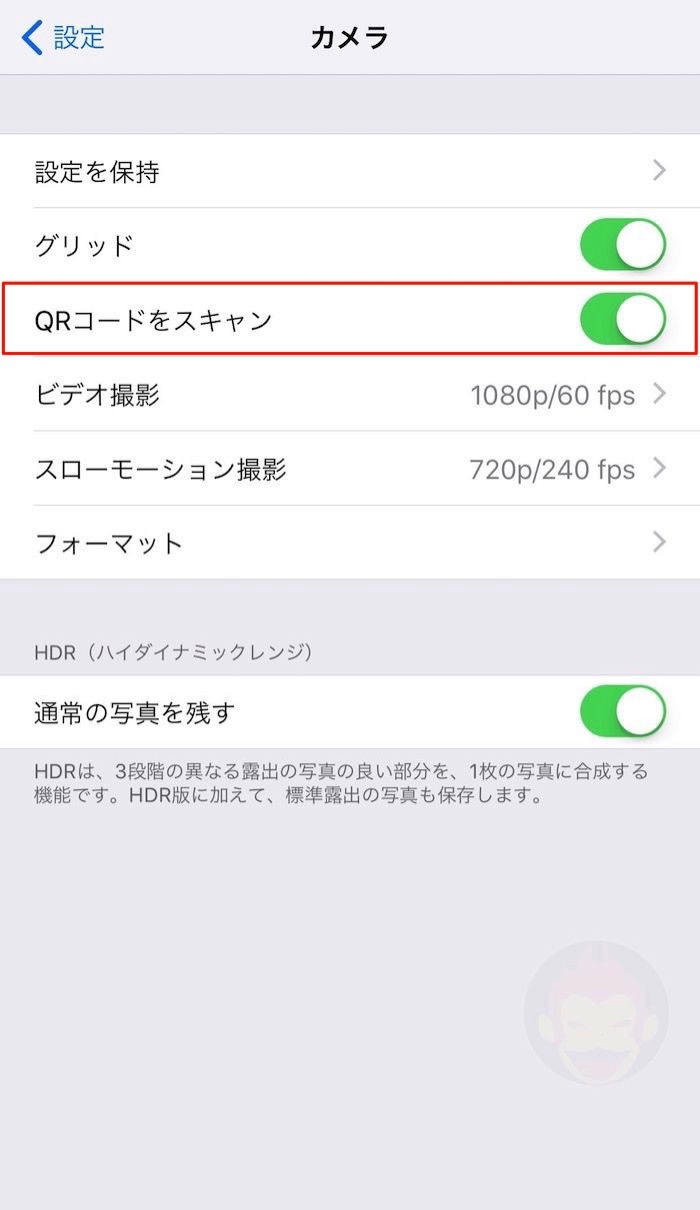The image size is (700, 1210).
Task: Open the フォーマット row
Action: [x=350, y=543]
